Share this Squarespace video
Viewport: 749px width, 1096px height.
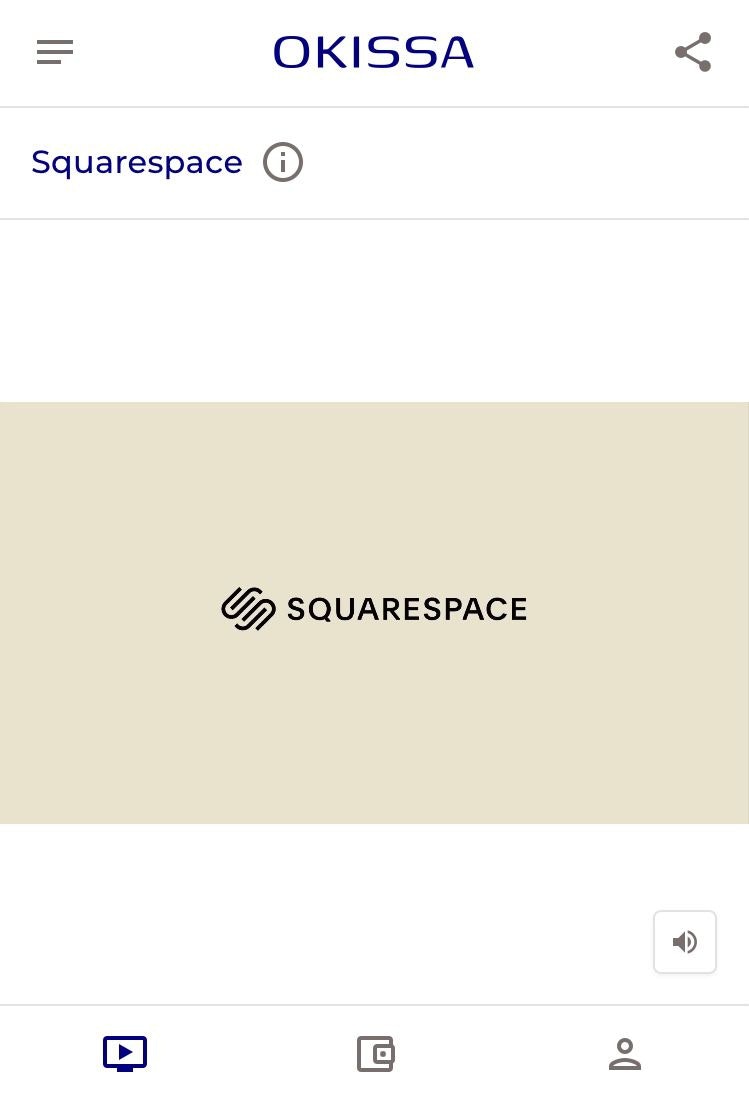(x=692, y=52)
